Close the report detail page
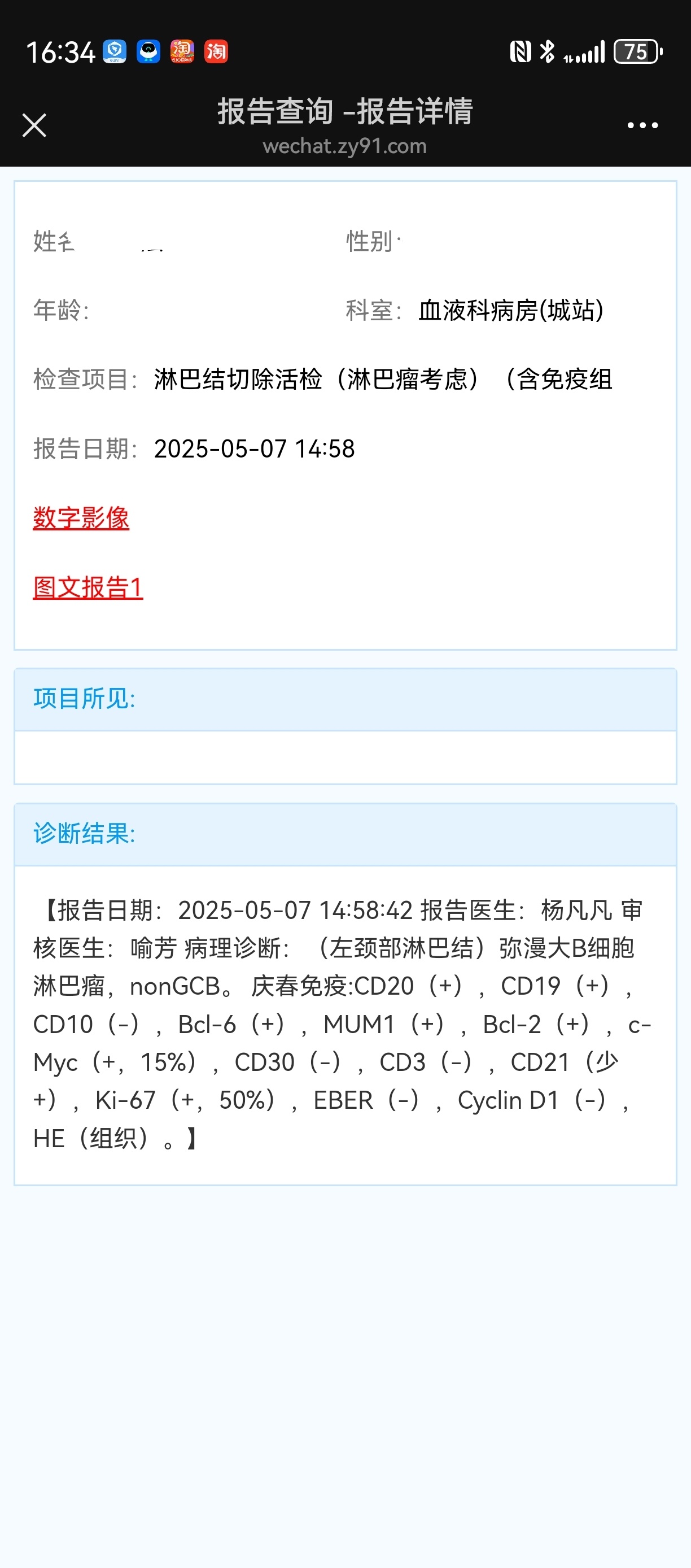This screenshot has height=1568, width=691. 34,125
